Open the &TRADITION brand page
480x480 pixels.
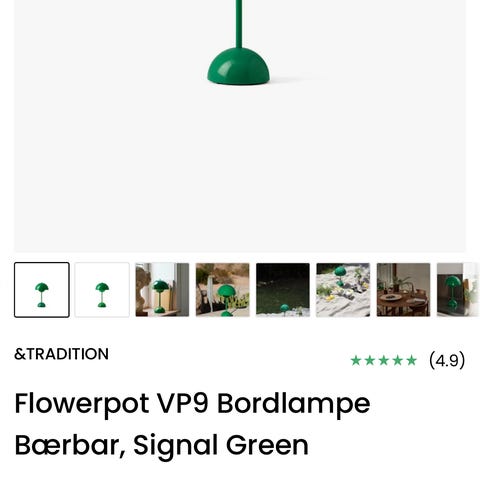[x=61, y=354]
